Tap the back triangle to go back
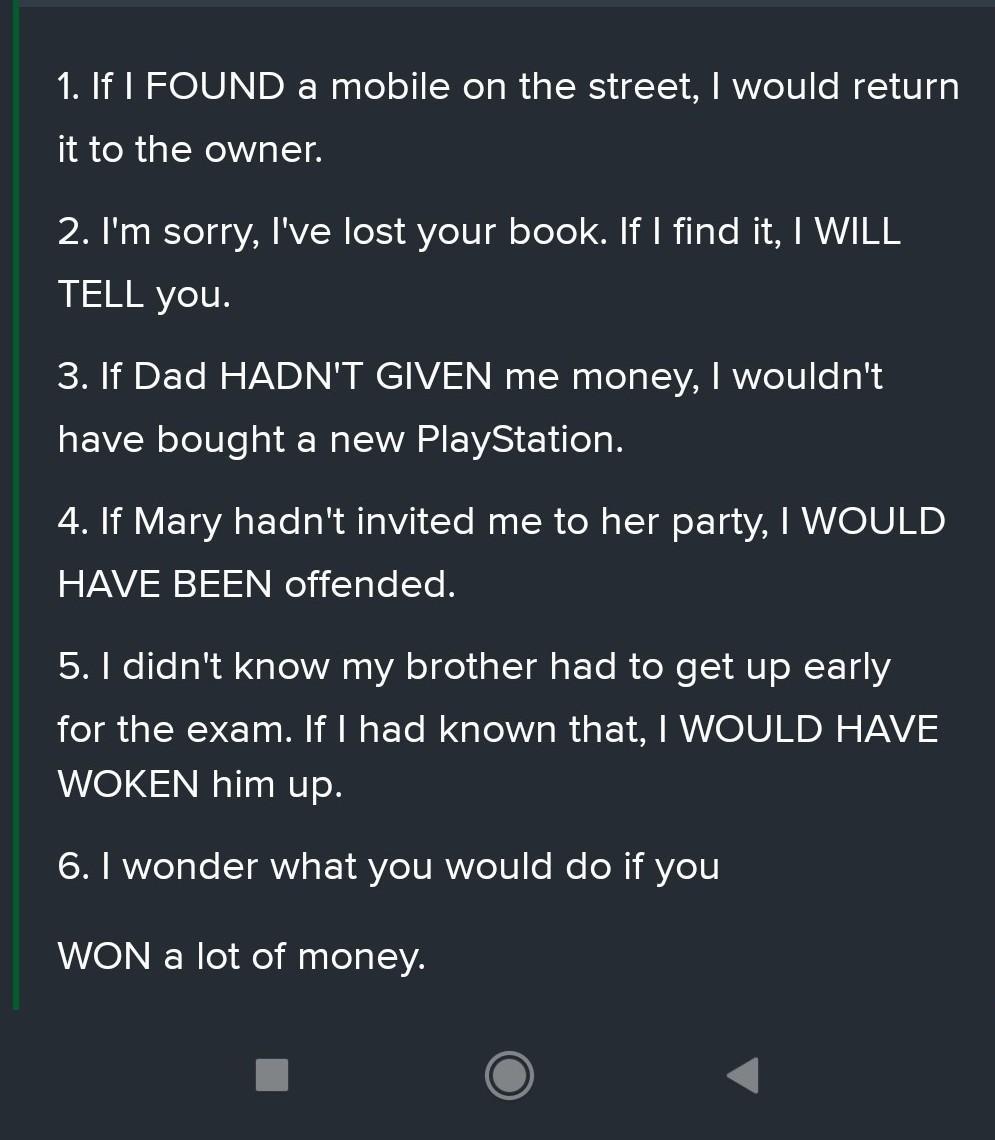Screen dimensions: 995x1140 [x=743, y=1075]
